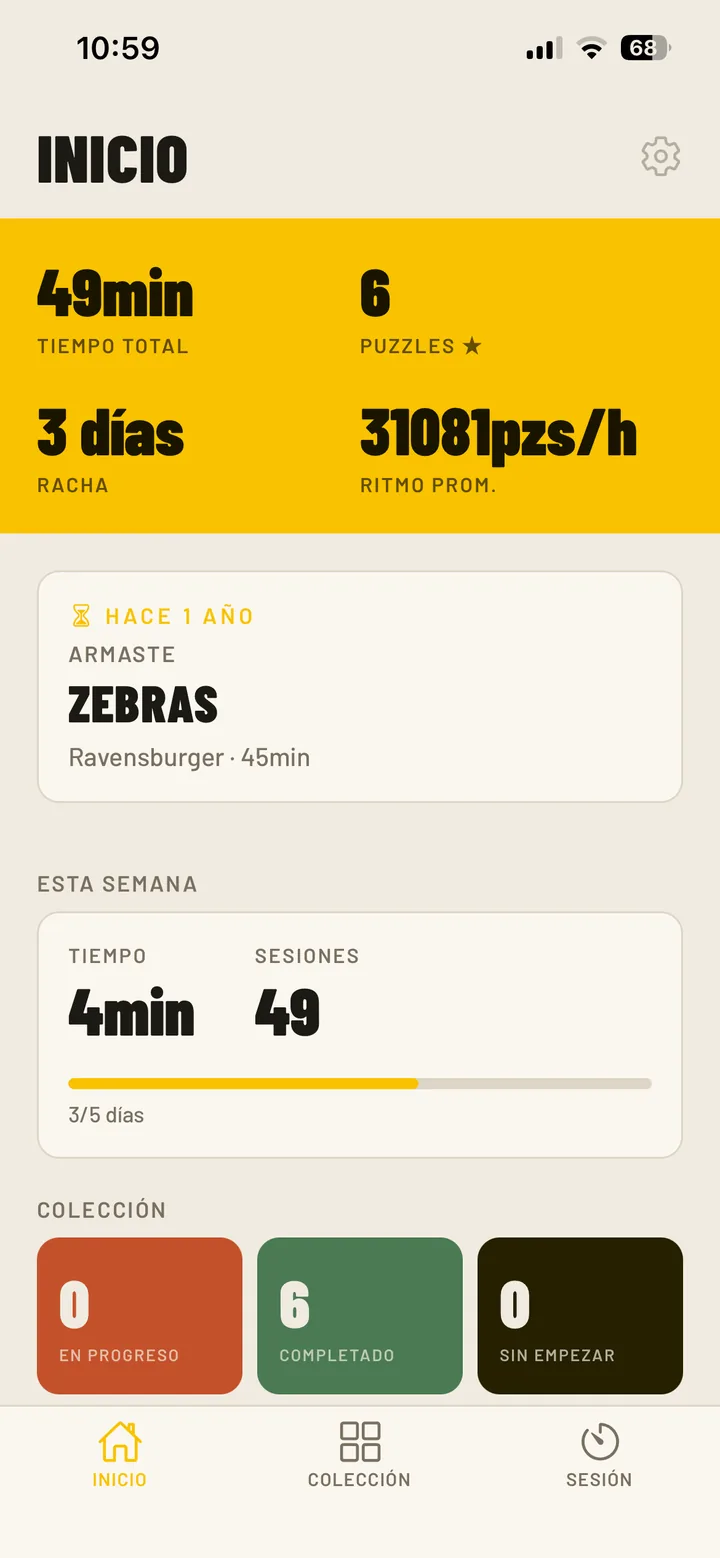Screen dimensions: 720x1558
Task: Click the hourglass icon next to HACE 1 AÑO
Action: tap(80, 616)
